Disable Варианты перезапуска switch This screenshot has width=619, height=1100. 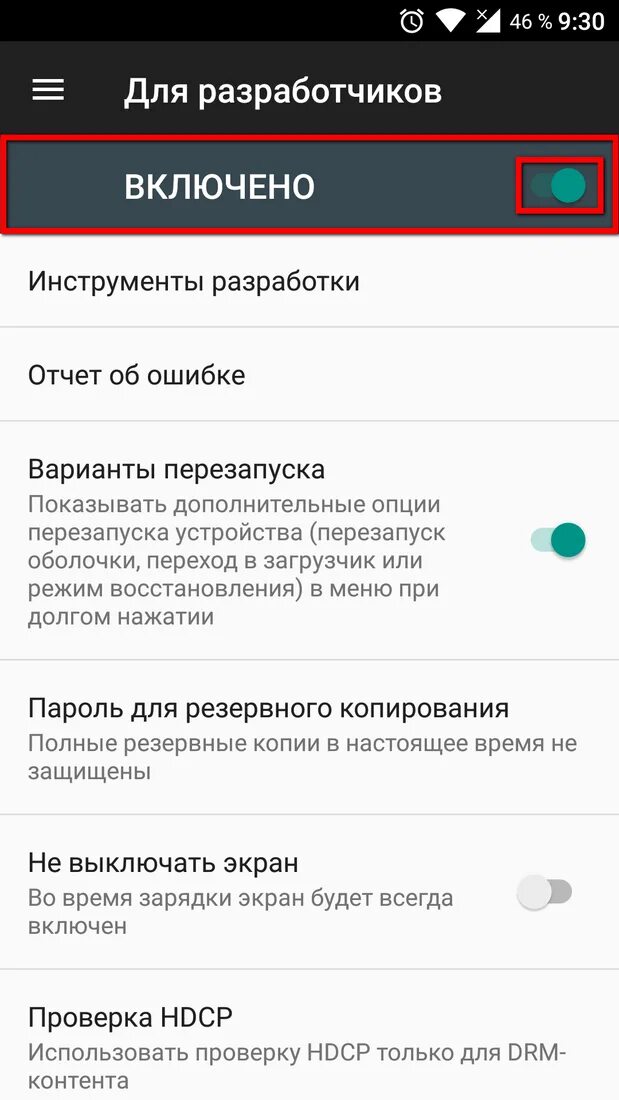557,540
